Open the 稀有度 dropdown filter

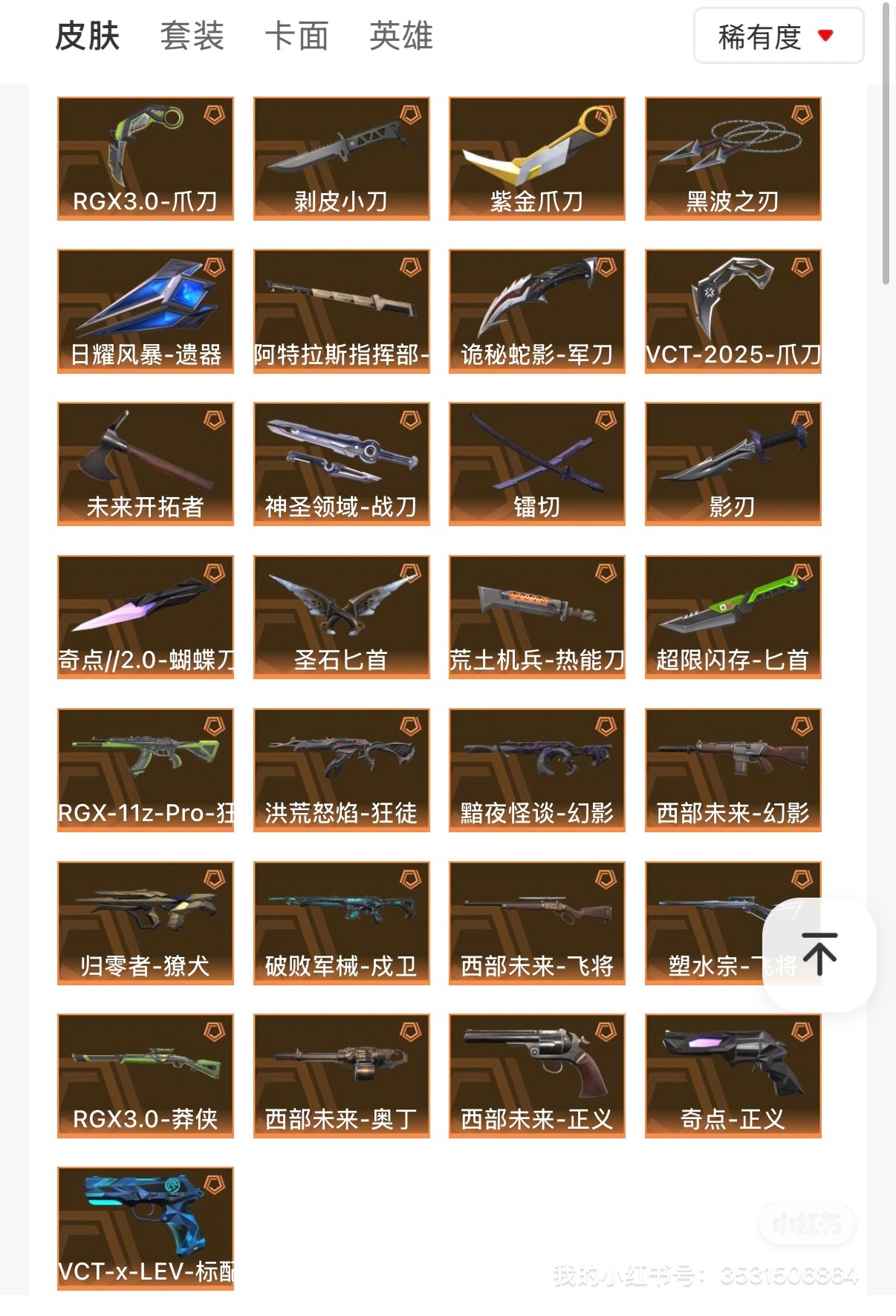[778, 36]
